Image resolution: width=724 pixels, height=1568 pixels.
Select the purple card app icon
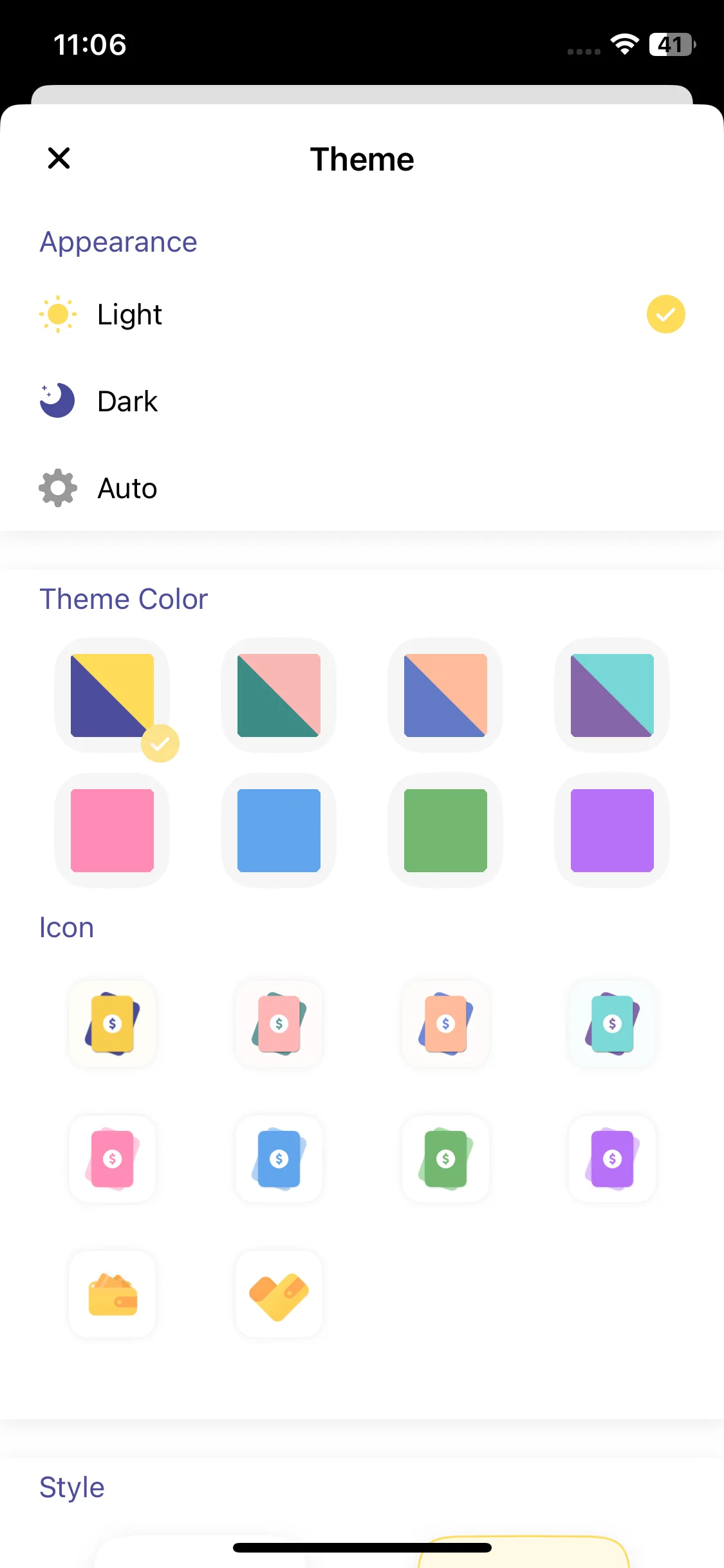coord(612,1159)
